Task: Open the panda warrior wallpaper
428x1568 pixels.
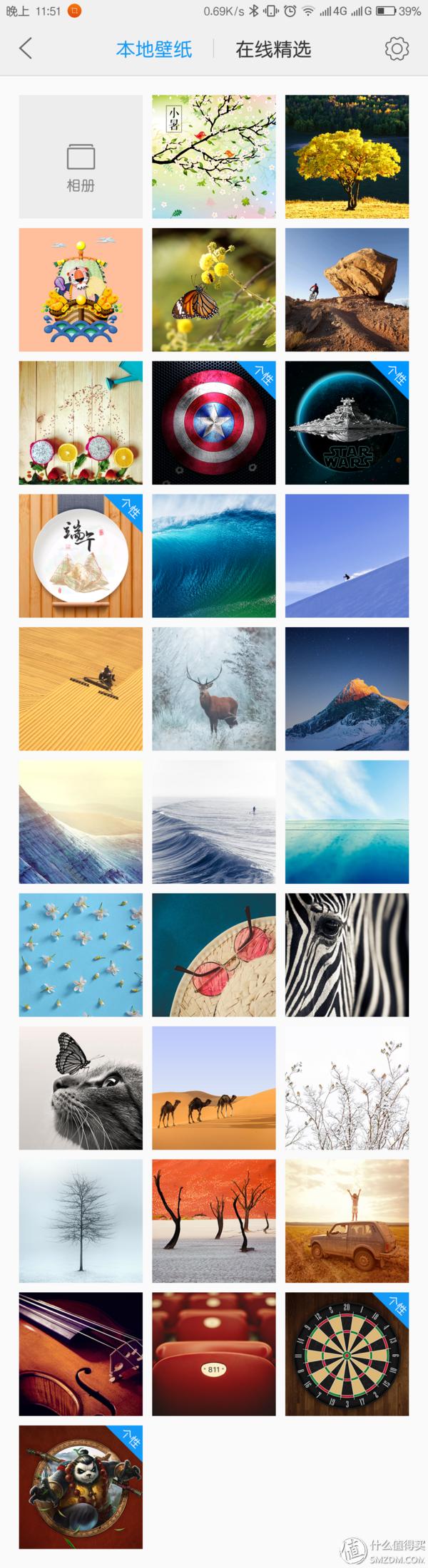Action: point(81,1487)
